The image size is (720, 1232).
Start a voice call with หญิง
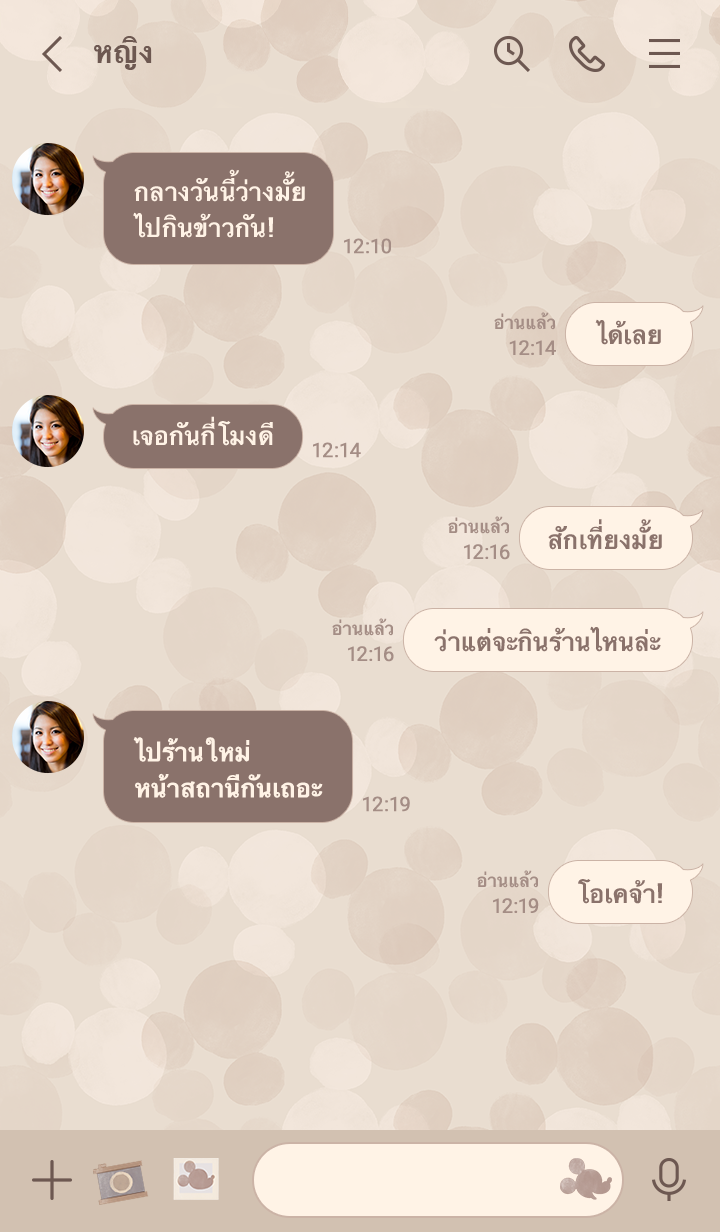click(x=587, y=54)
